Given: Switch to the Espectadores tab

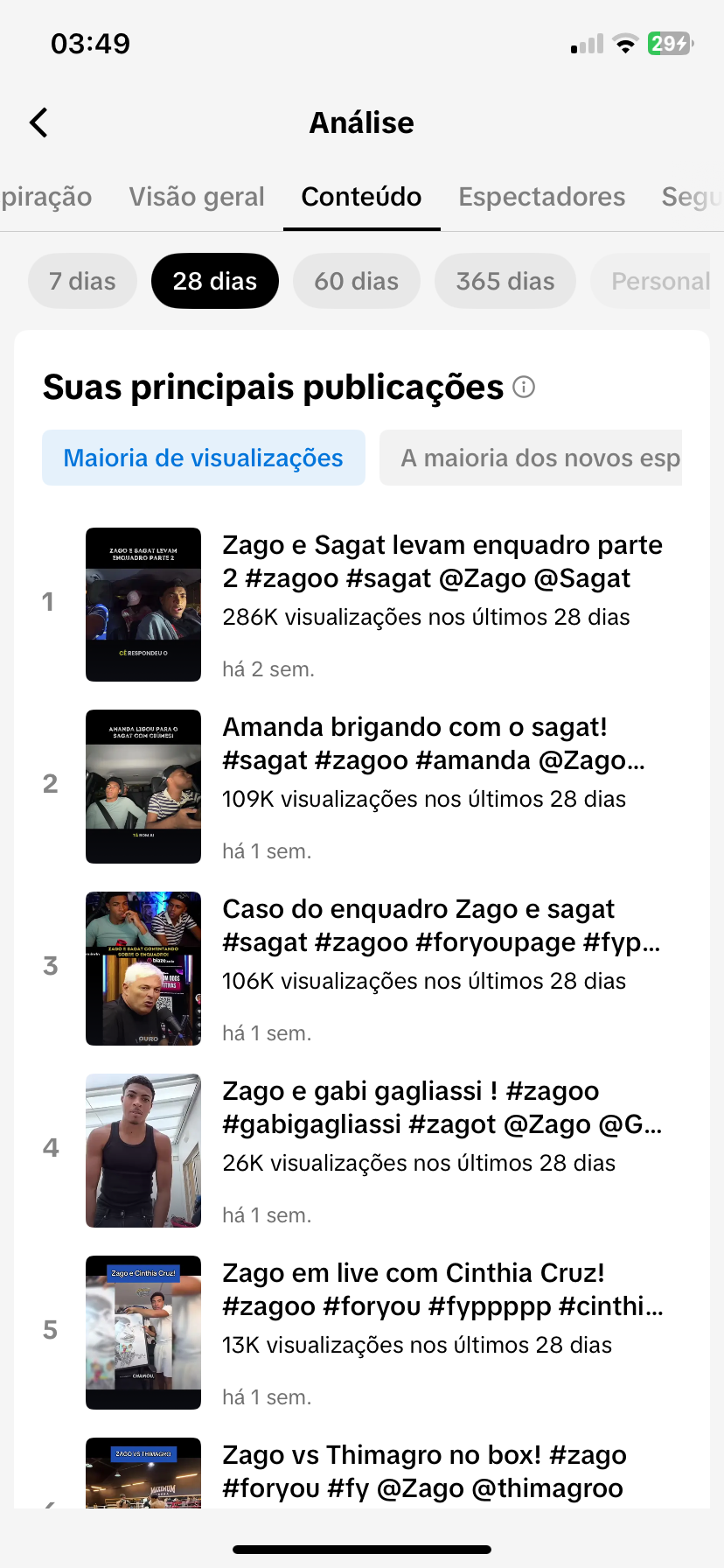Looking at the screenshot, I should point(541,197).
